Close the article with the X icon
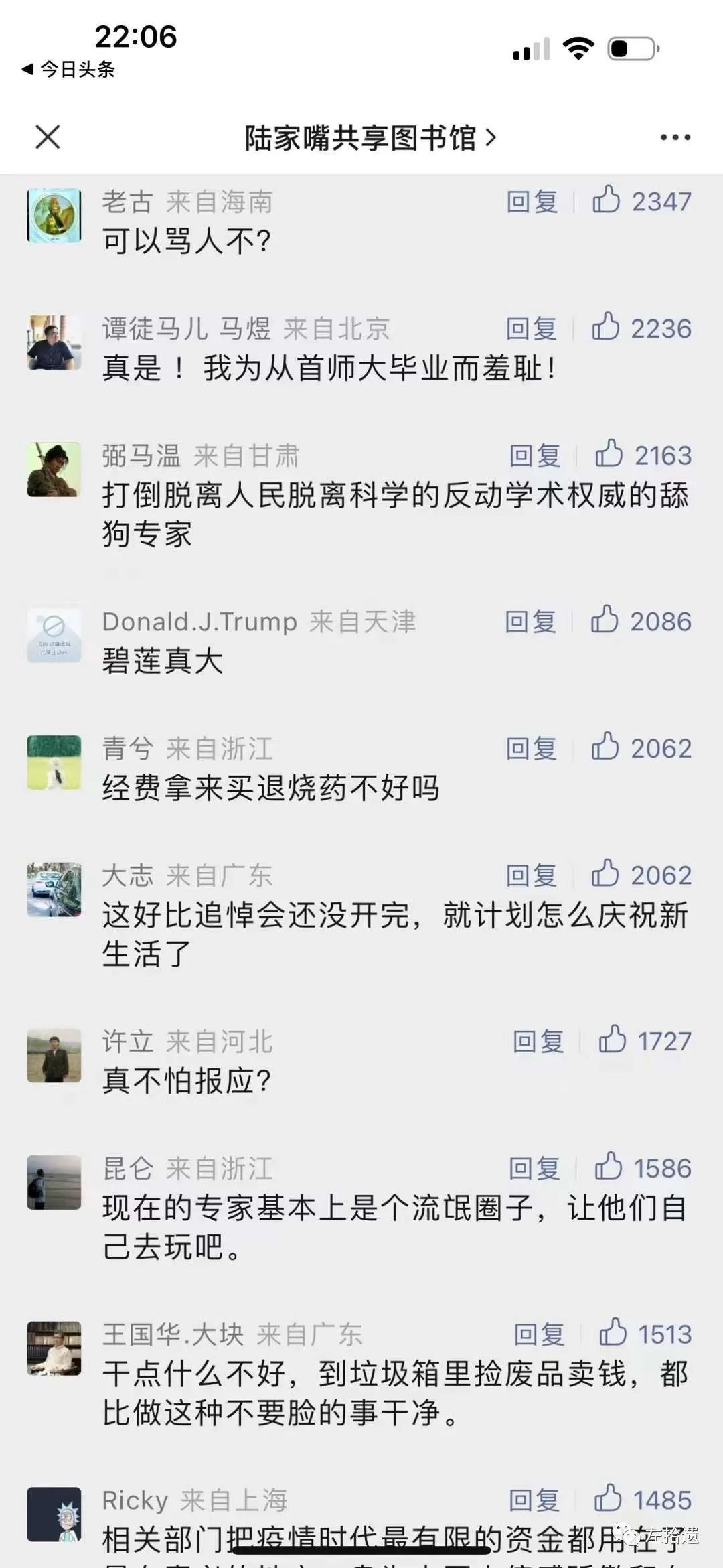 tap(48, 137)
